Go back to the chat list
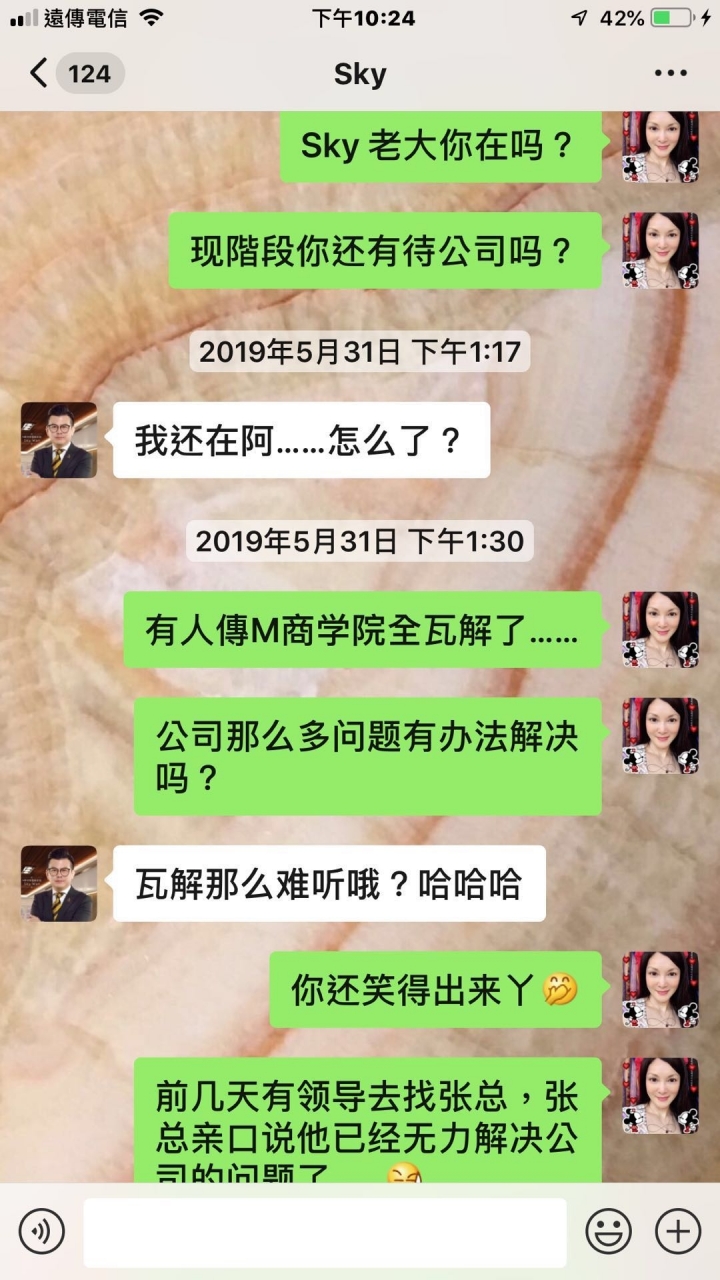 click(40, 74)
